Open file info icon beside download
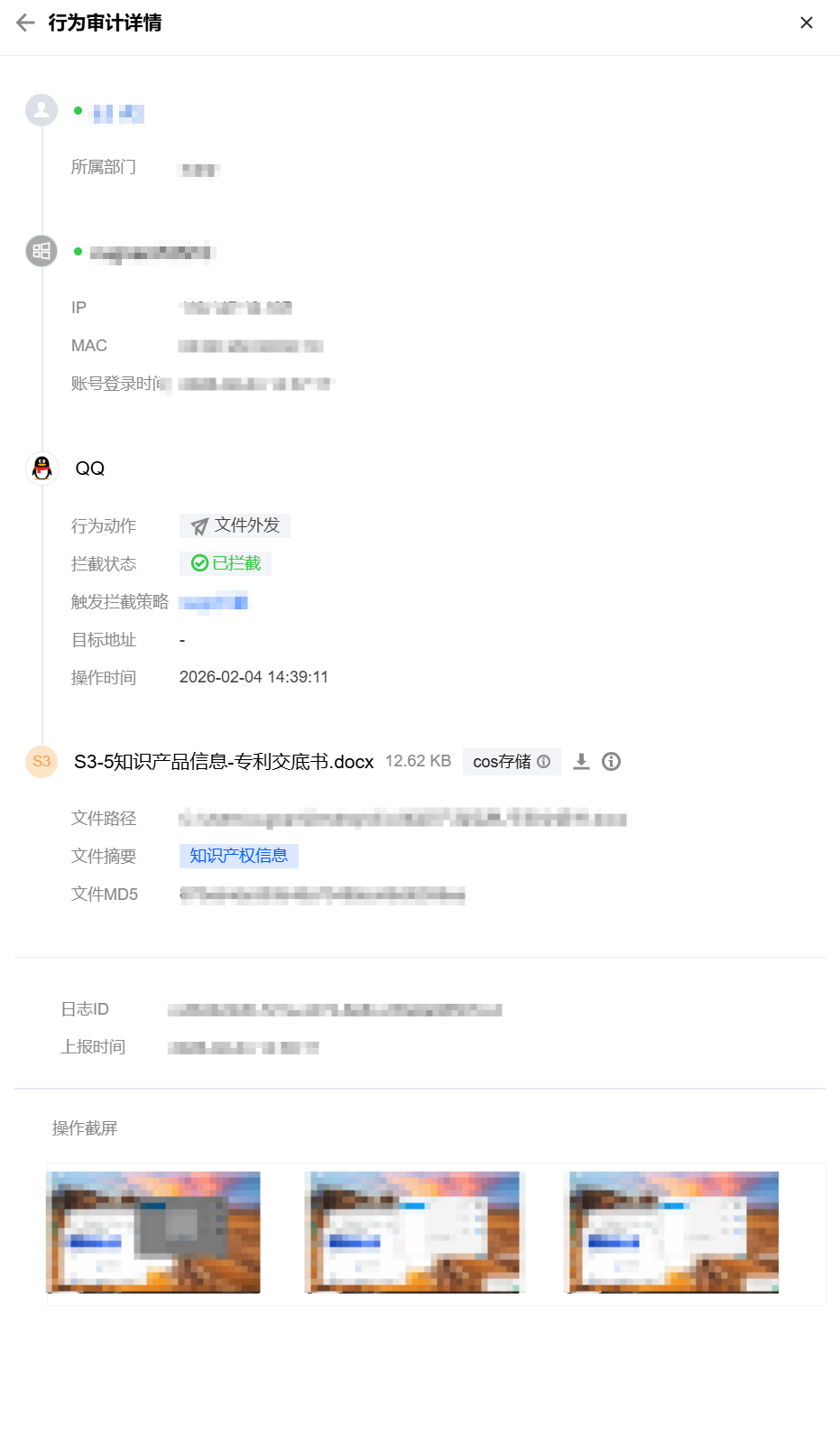This screenshot has height=1438, width=840. click(611, 762)
